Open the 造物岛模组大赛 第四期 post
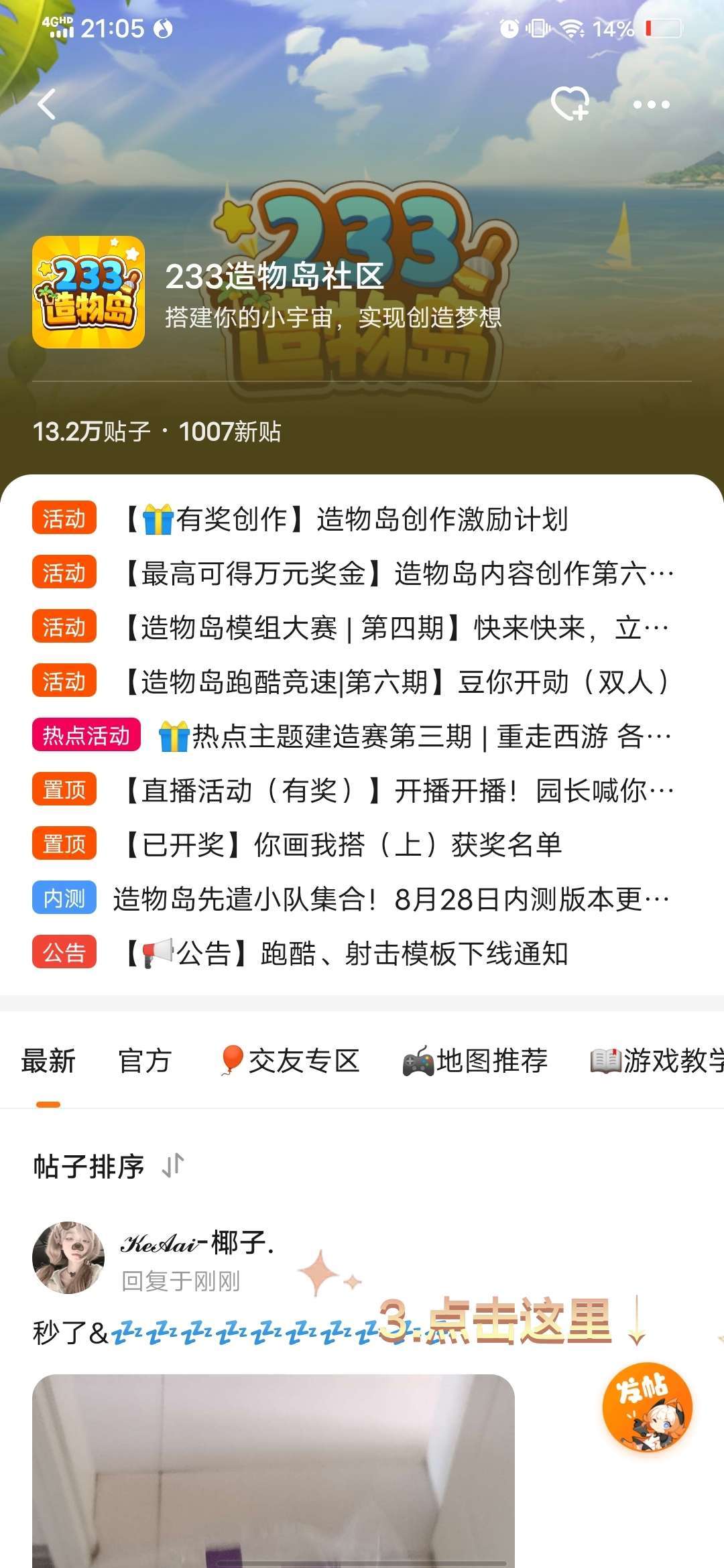 tap(396, 628)
